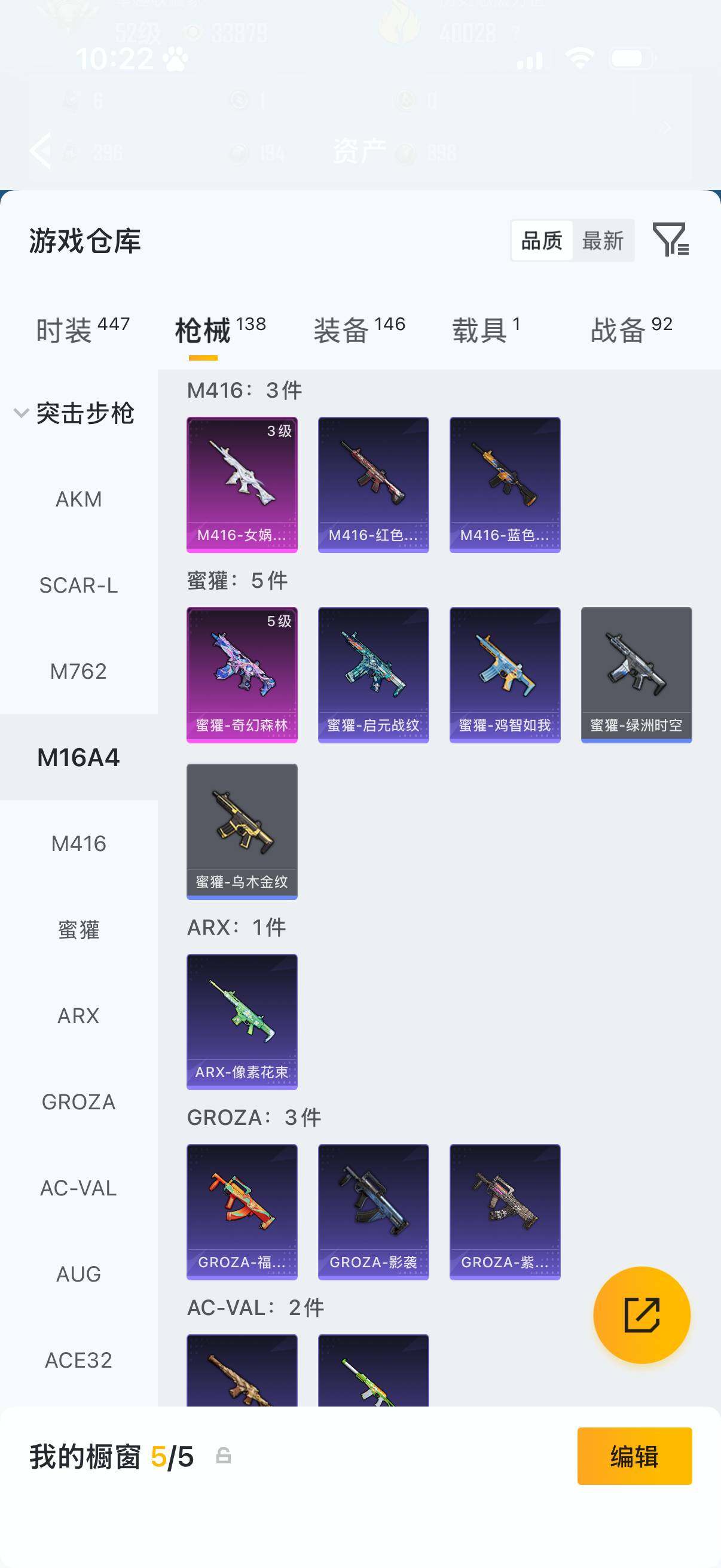Select SCAR-L in the weapon list
This screenshot has height=1568, width=721.
click(x=78, y=585)
